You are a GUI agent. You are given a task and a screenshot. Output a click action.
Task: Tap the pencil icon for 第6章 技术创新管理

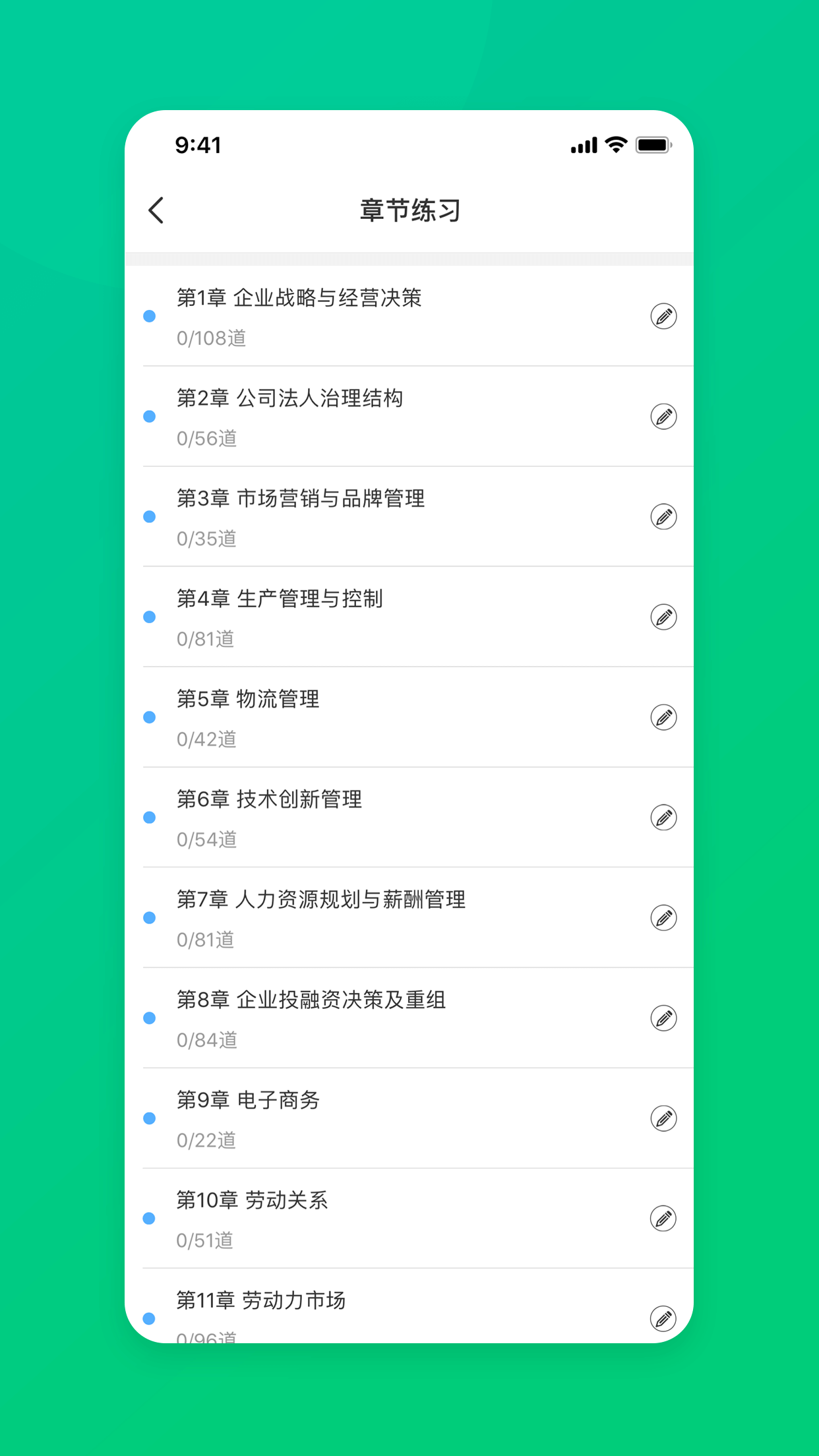[x=663, y=818]
